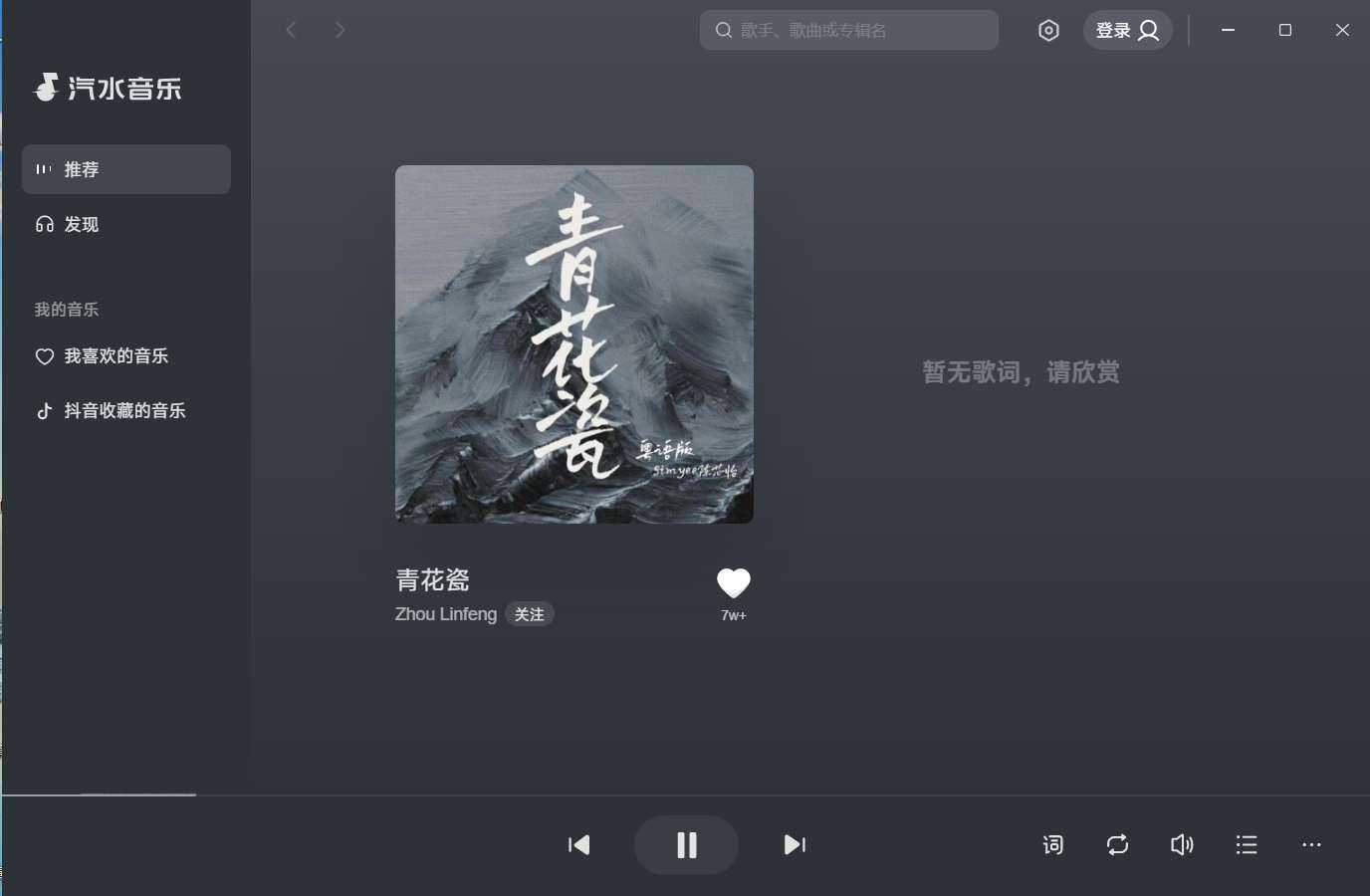Open 抖音收藏的音乐 list
1370x896 pixels.
tap(124, 411)
